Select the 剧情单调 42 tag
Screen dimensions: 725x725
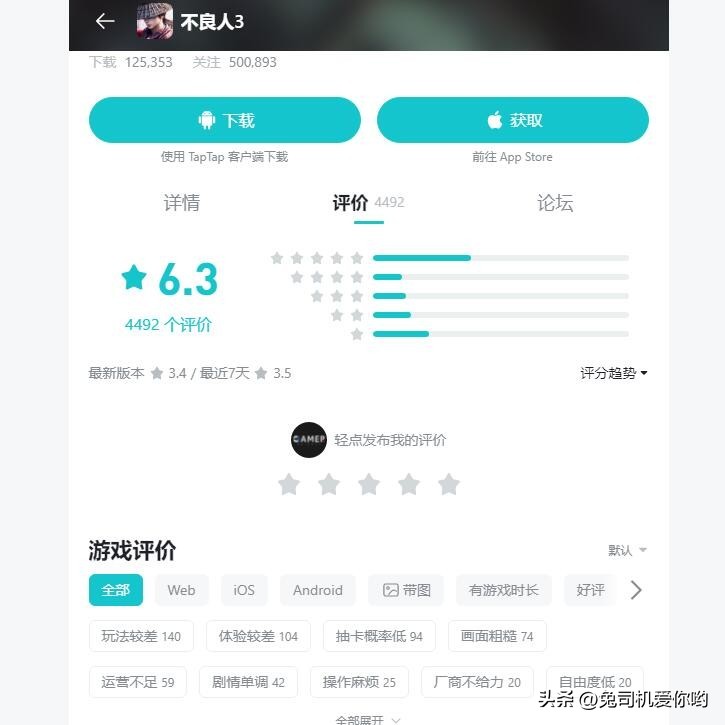click(248, 682)
